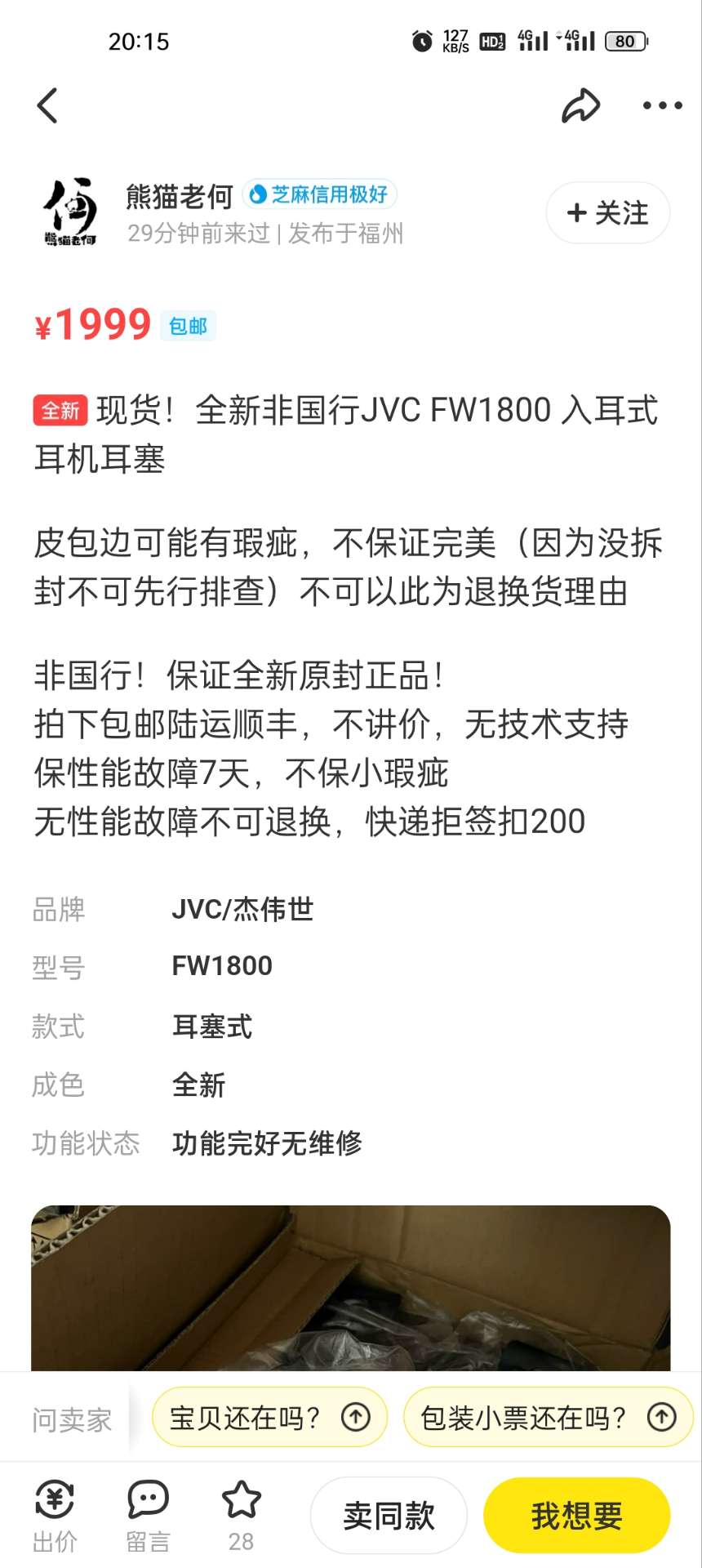View the 芝麻信用极好 credit badge
This screenshot has height=1568, width=702.
319,194
